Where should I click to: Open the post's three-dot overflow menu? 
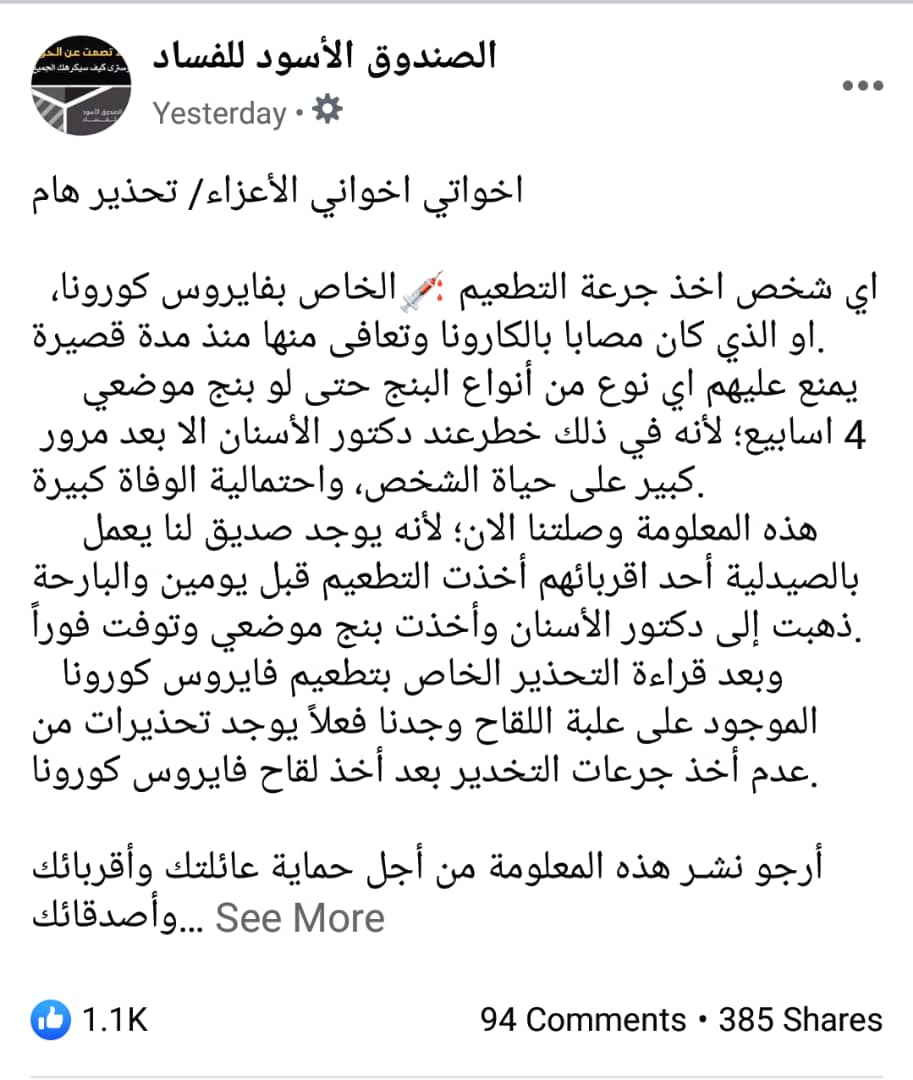[x=862, y=86]
